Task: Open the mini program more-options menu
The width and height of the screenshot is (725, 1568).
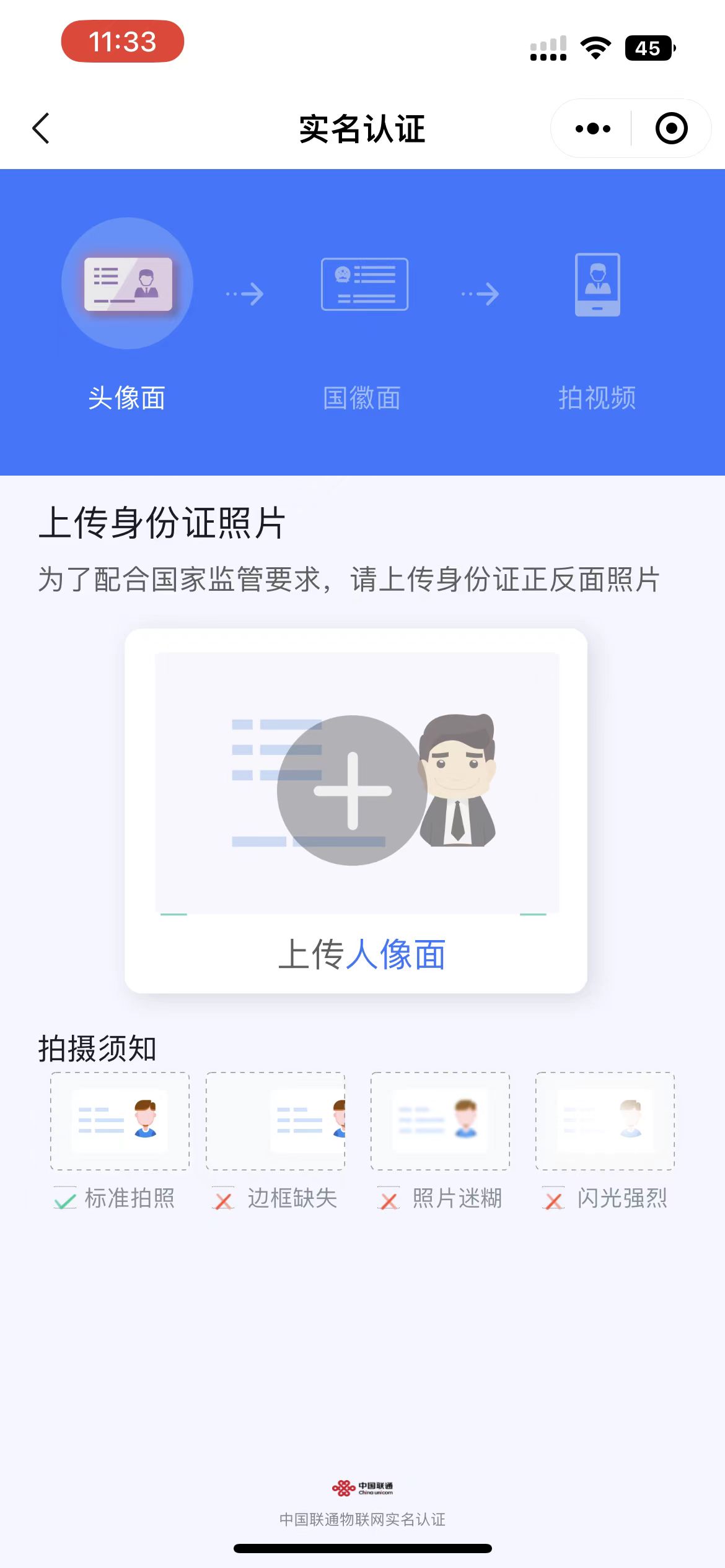Action: [592, 129]
